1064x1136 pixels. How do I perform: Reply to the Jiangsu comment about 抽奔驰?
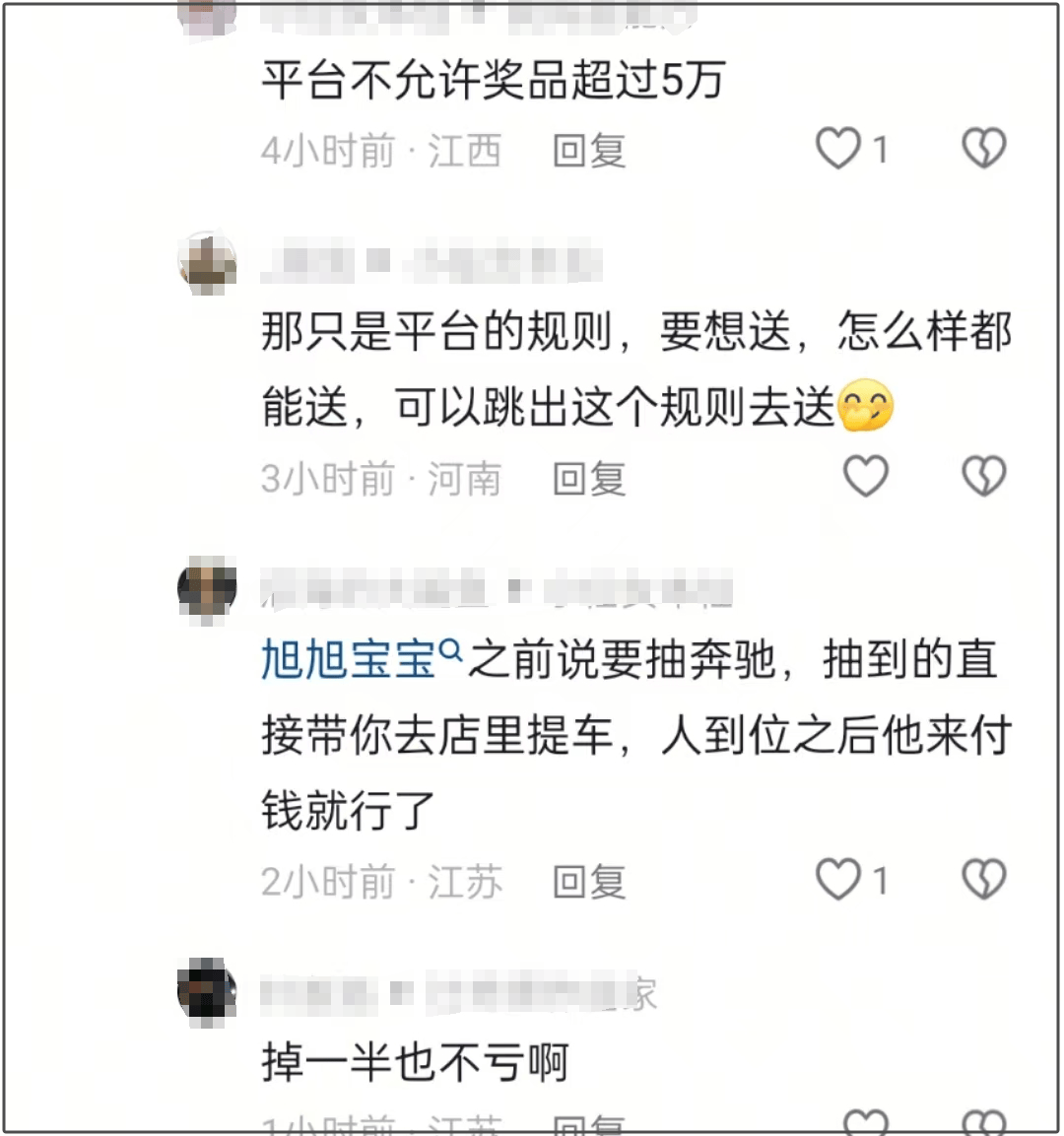point(588,882)
